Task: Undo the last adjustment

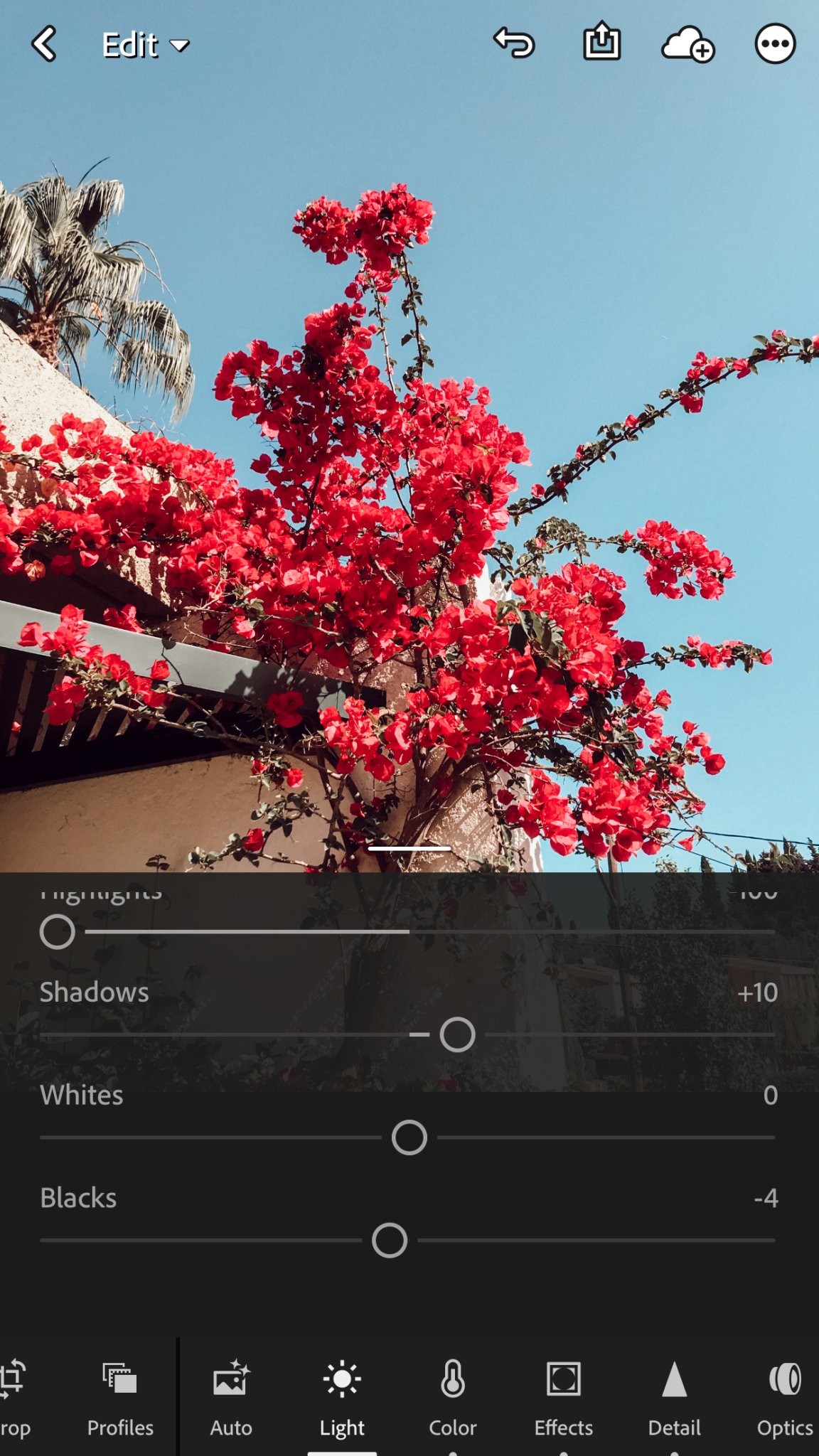Action: point(514,43)
